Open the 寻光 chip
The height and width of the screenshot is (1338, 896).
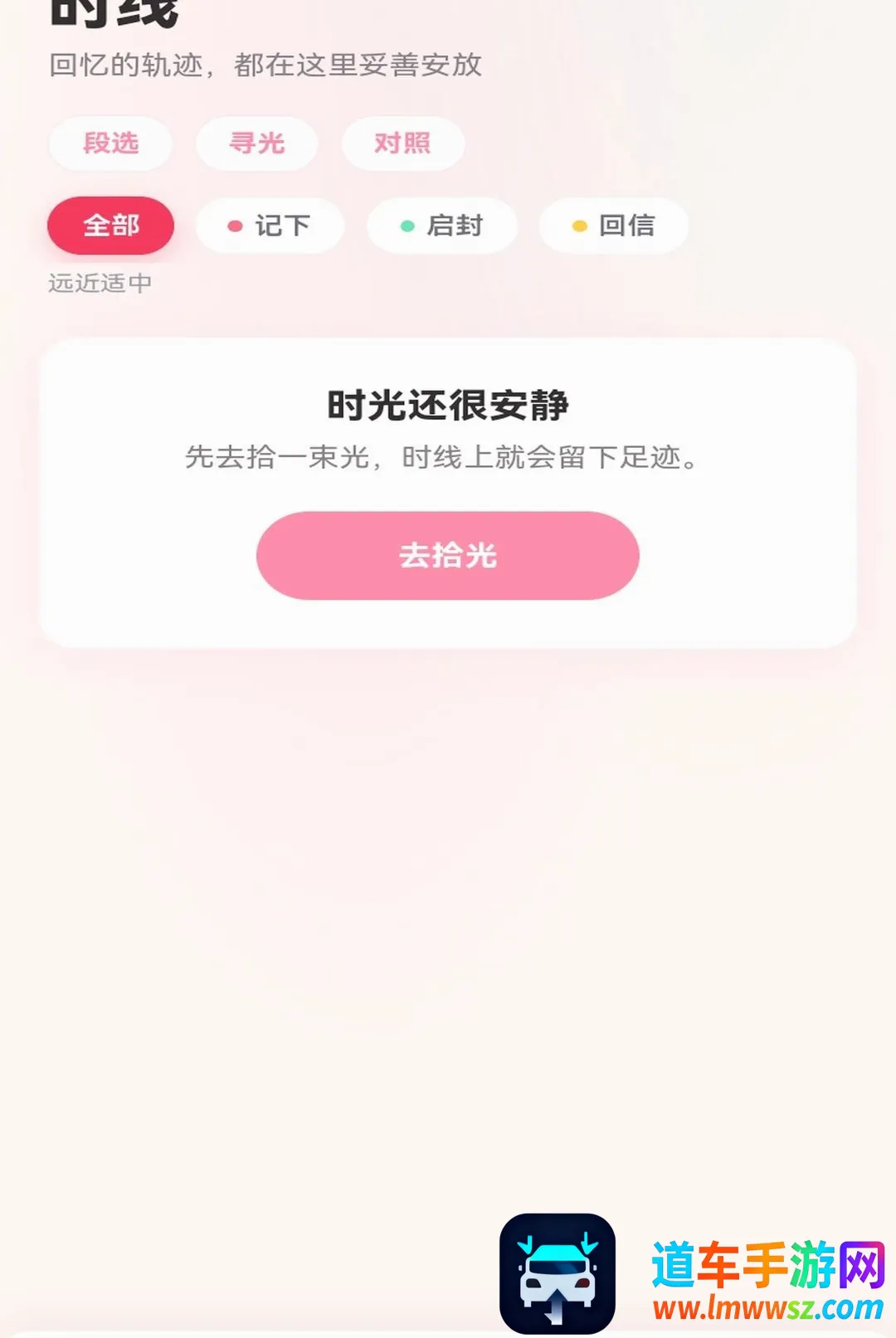pos(256,144)
